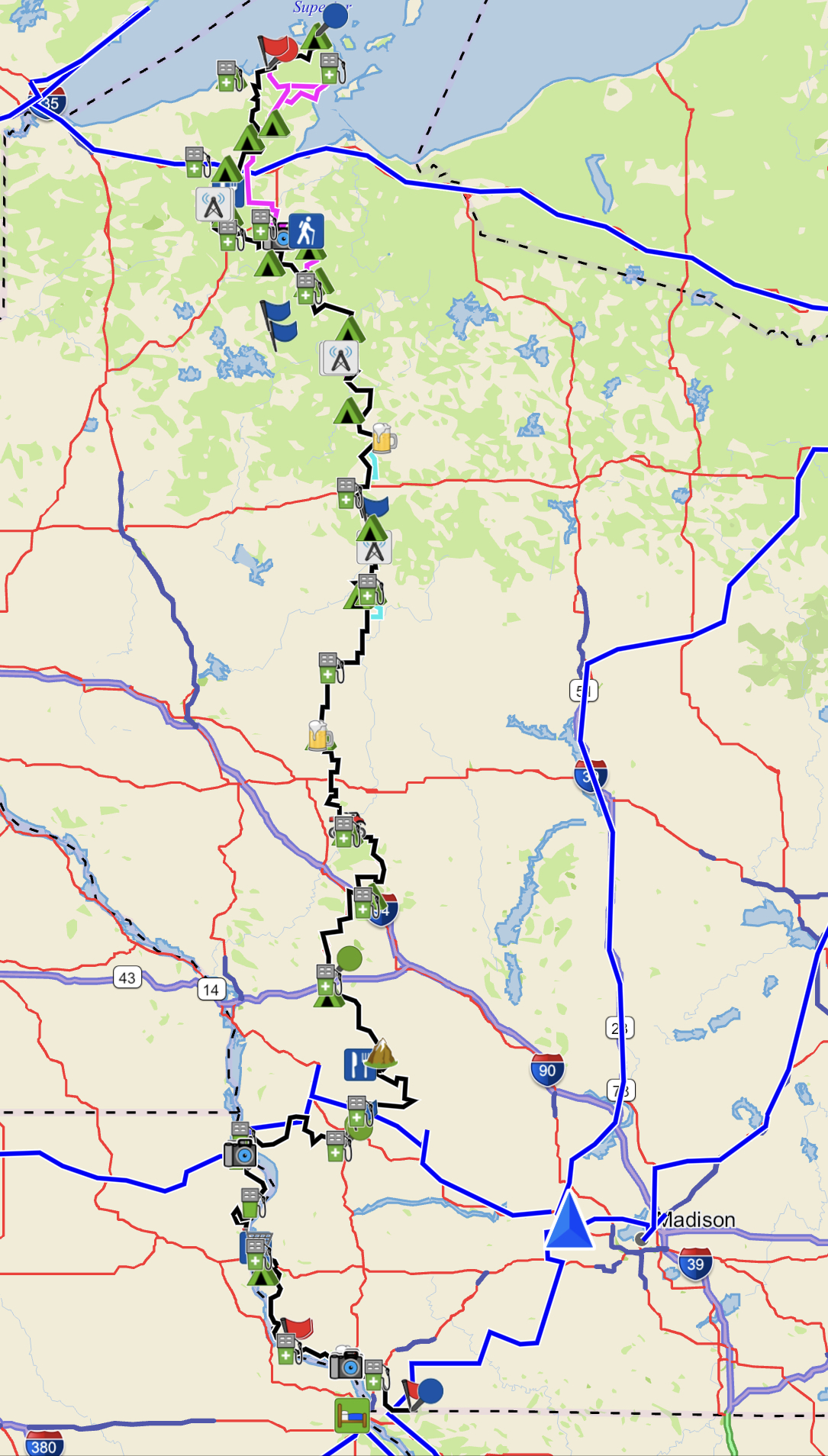Open the restaurant fork-and-knife waypoint
This screenshot has height=1456, width=828.
[x=356, y=1065]
